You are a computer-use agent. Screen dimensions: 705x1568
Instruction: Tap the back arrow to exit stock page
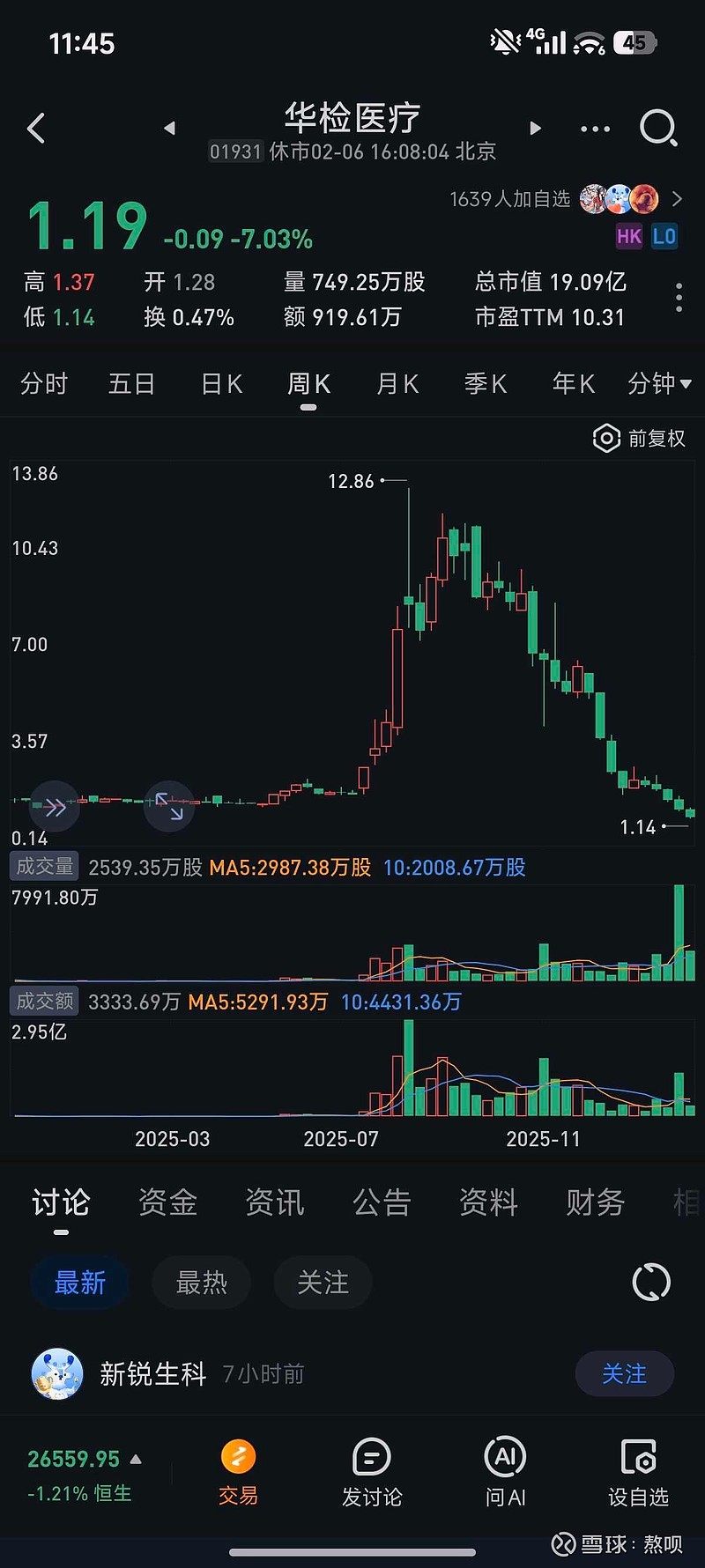tap(35, 128)
